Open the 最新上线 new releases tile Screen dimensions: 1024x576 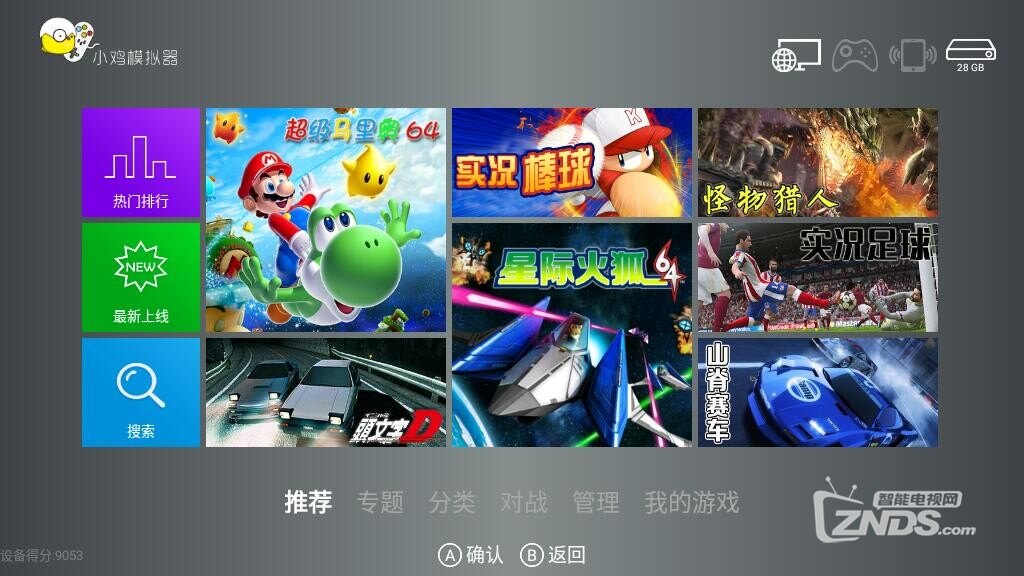click(141, 277)
